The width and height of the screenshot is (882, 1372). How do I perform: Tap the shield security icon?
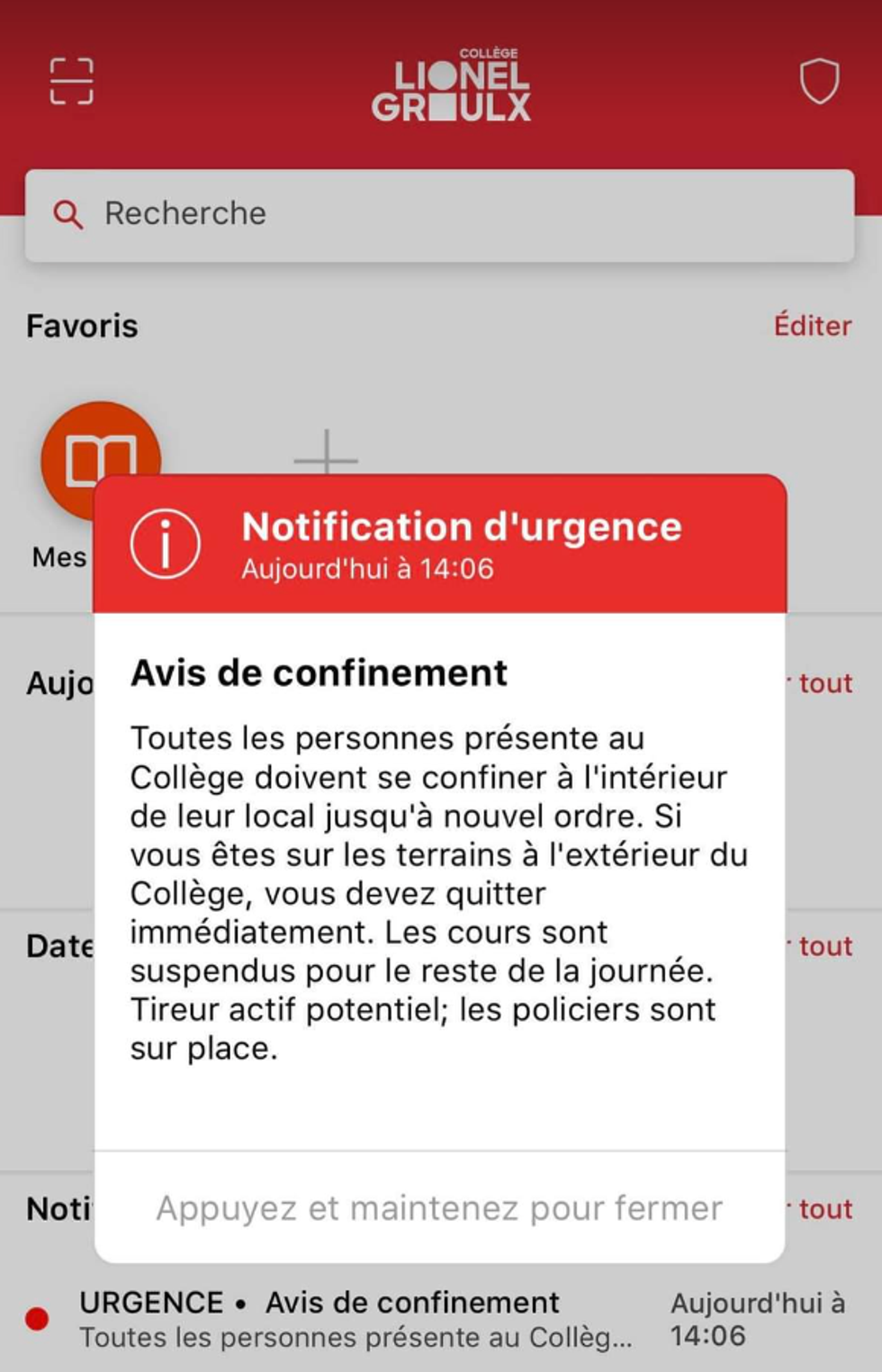tap(818, 80)
